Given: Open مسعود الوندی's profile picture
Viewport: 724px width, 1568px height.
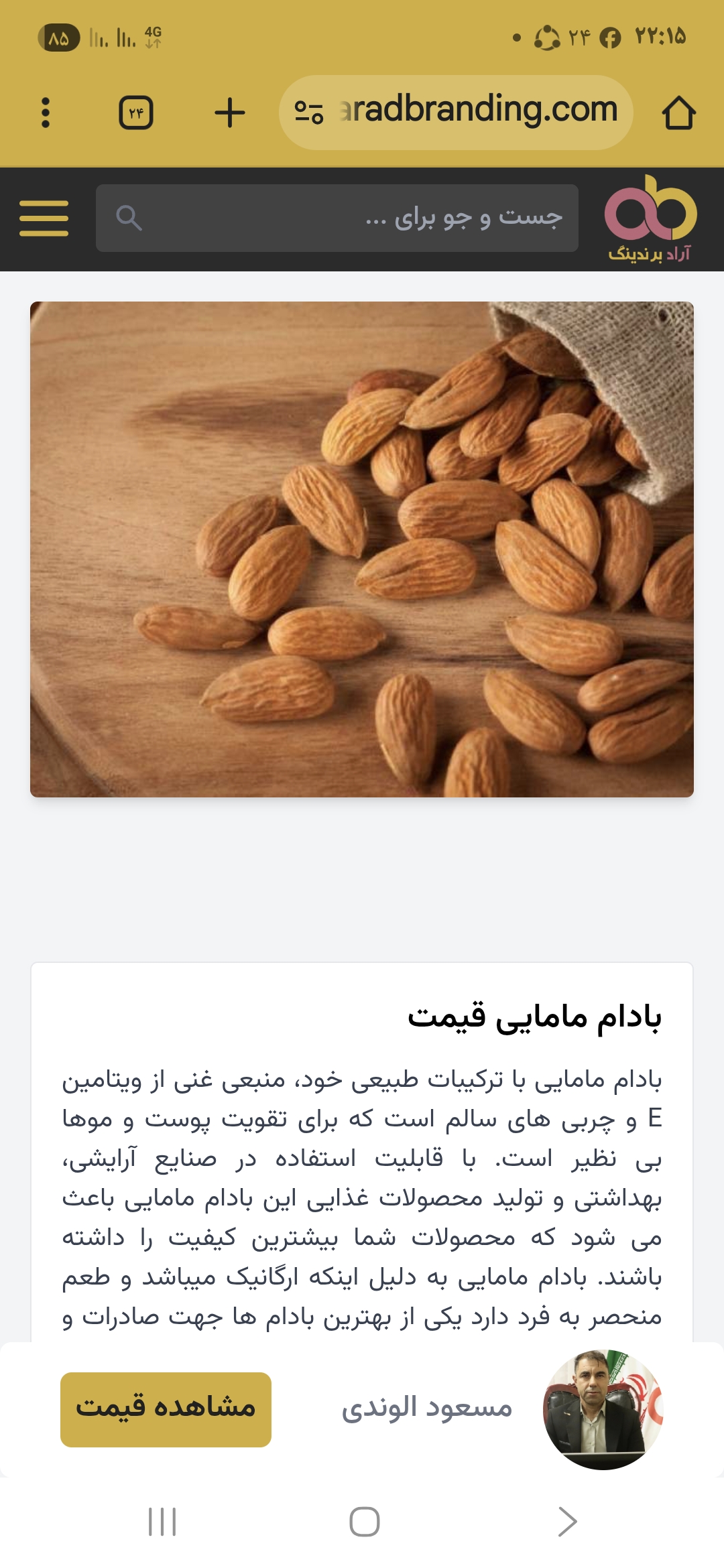Looking at the screenshot, I should pos(603,1409).
